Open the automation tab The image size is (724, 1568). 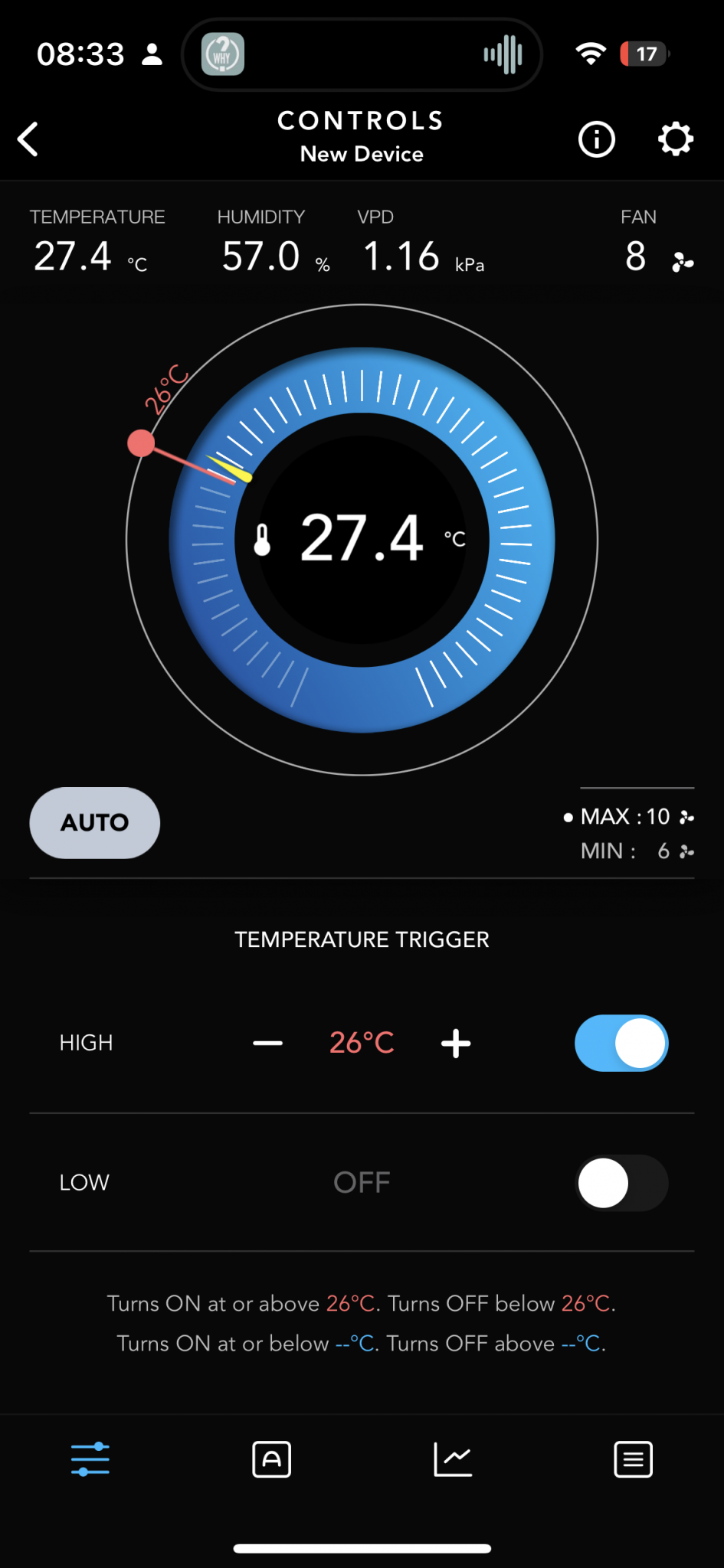tap(272, 1459)
